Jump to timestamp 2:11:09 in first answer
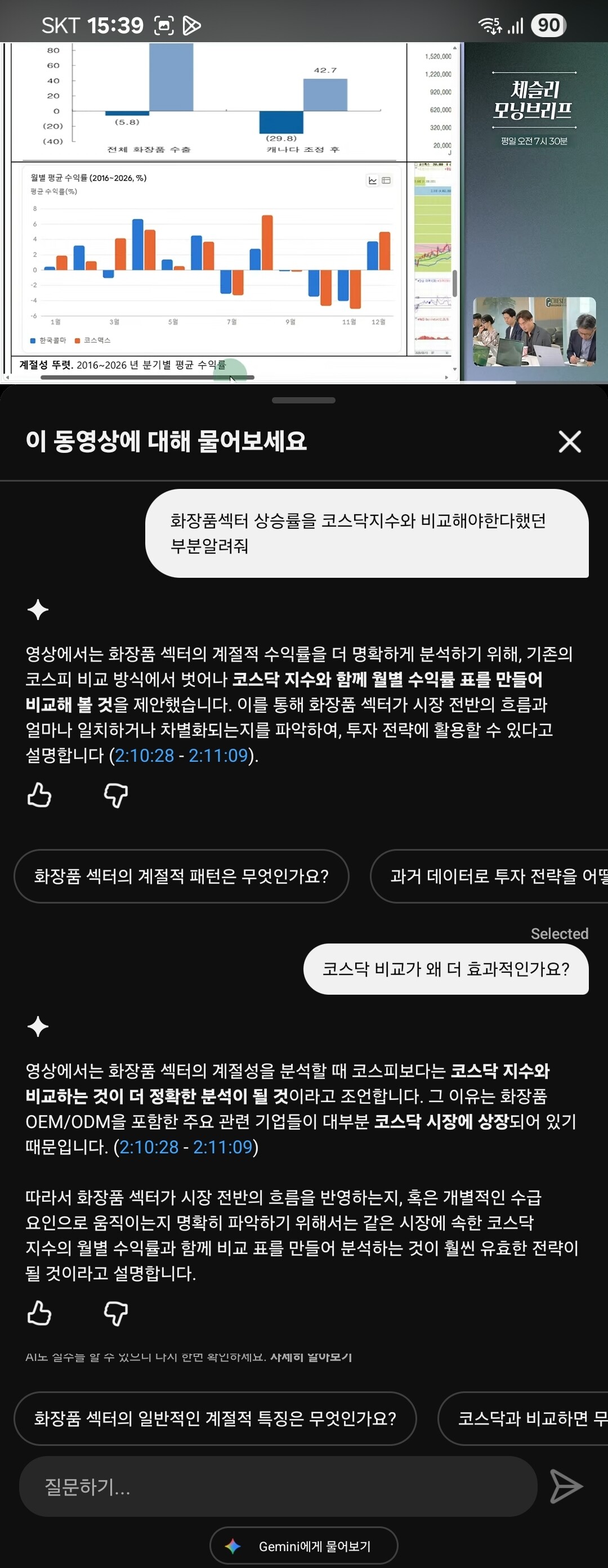This screenshot has height=1568, width=608. click(218, 756)
